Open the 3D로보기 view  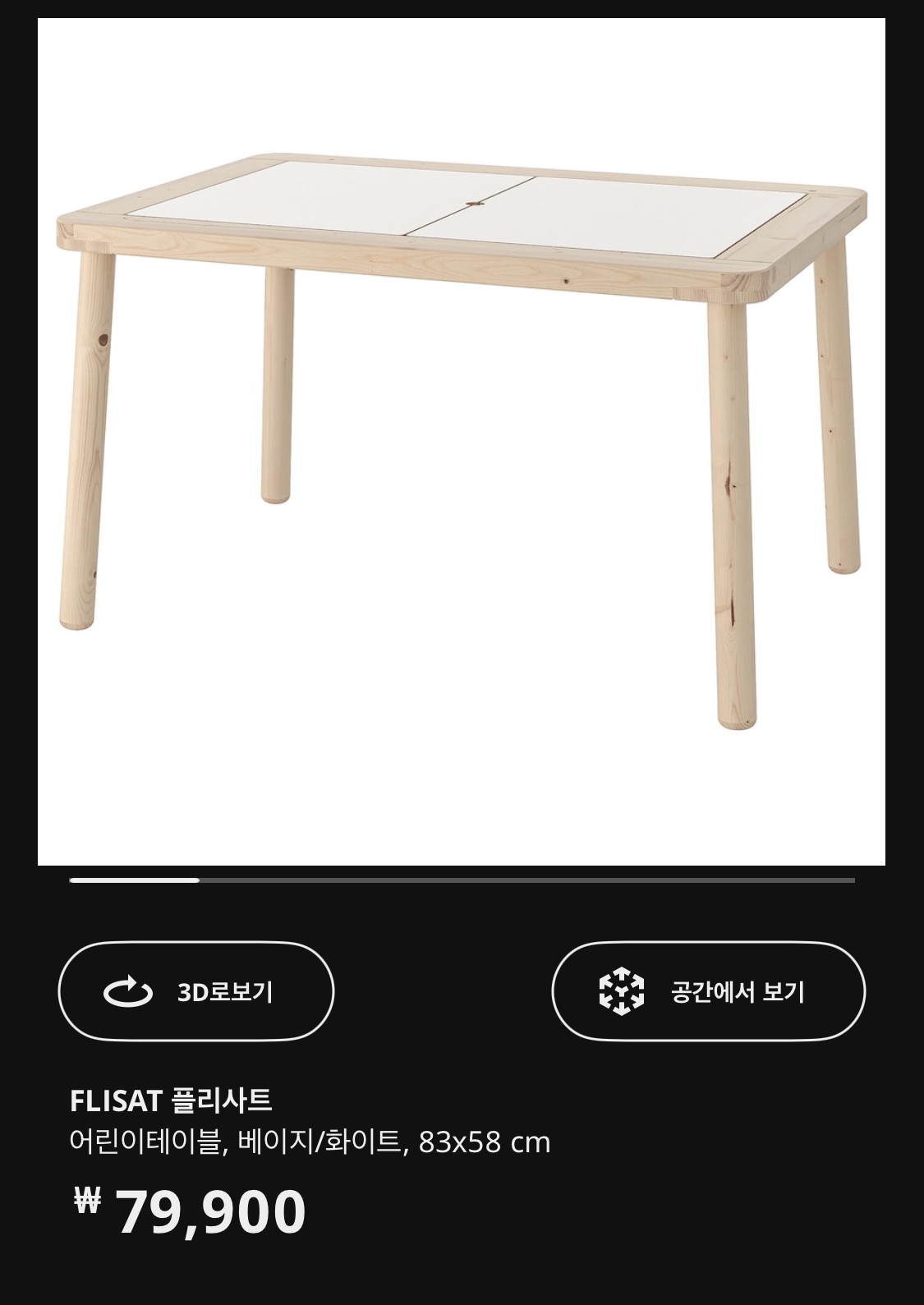click(195, 991)
